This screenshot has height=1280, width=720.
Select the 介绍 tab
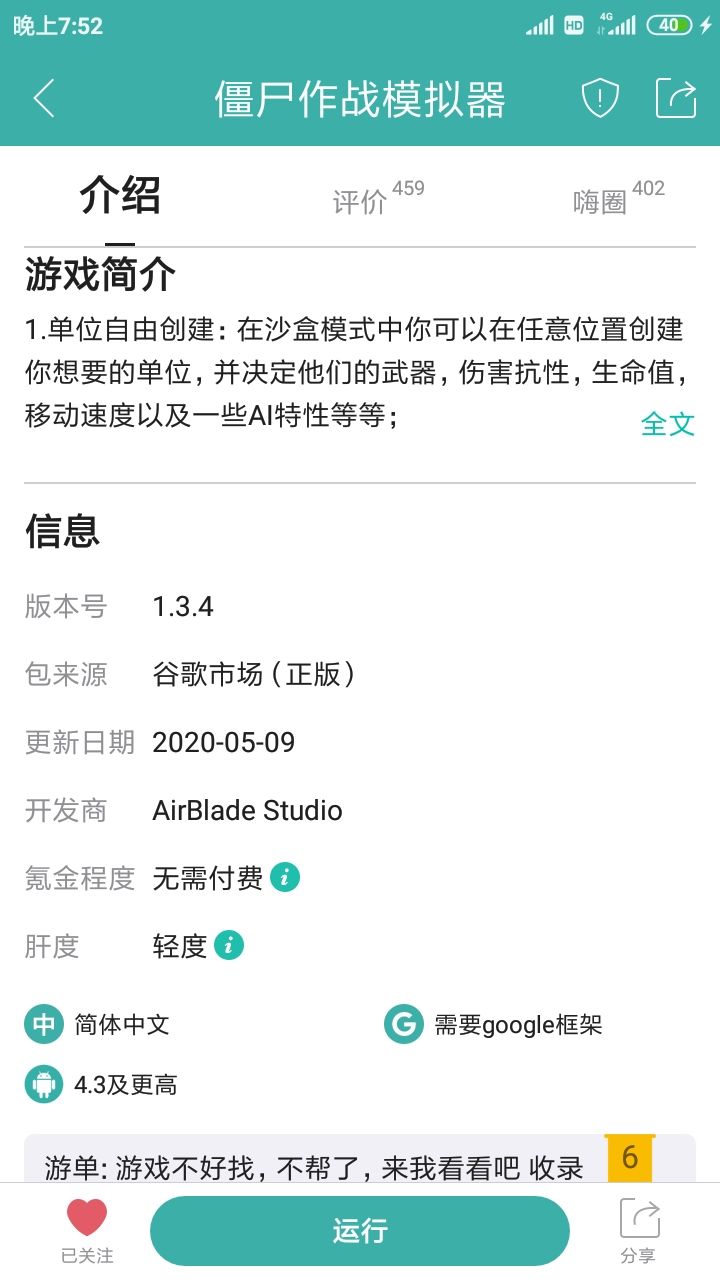pos(120,195)
